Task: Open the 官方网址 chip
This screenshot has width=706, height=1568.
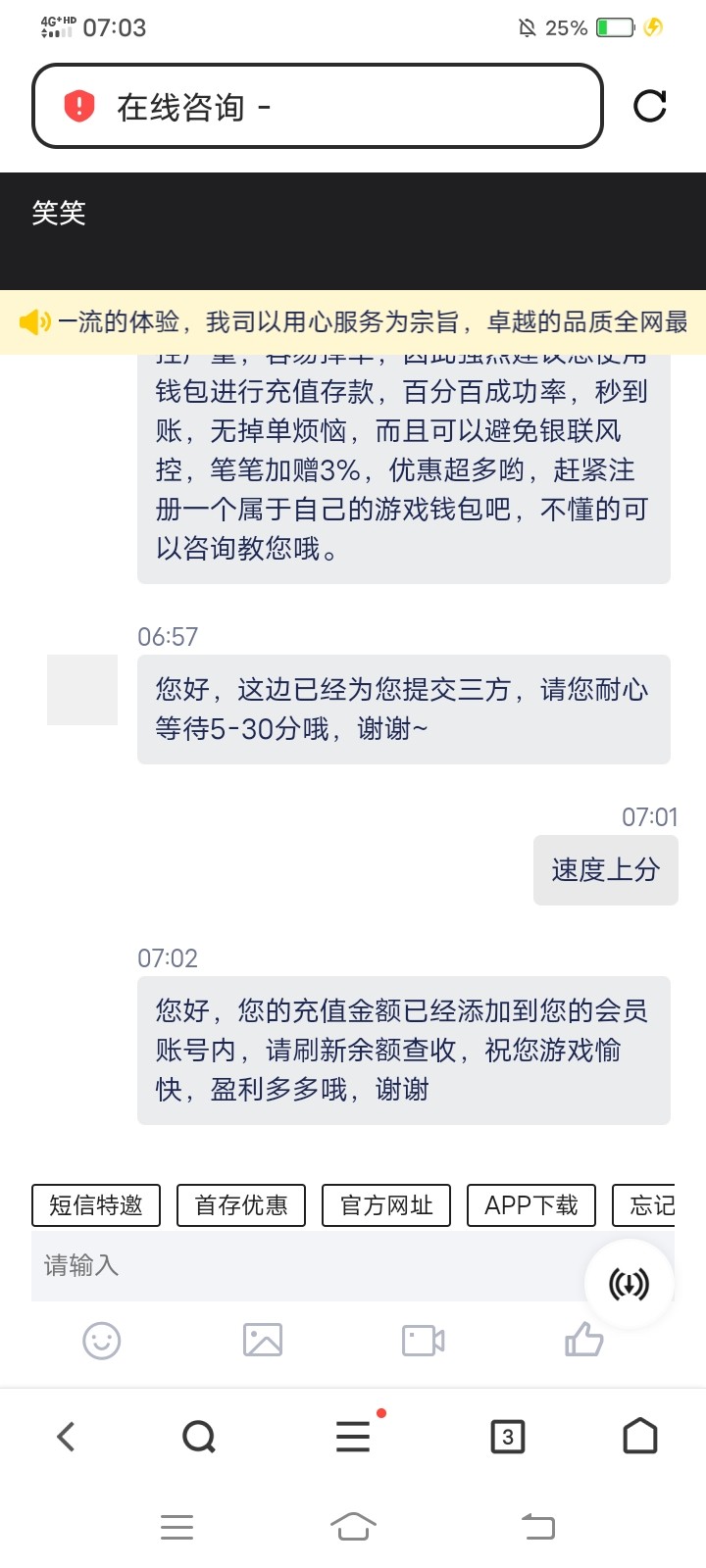Action: 386,1205
